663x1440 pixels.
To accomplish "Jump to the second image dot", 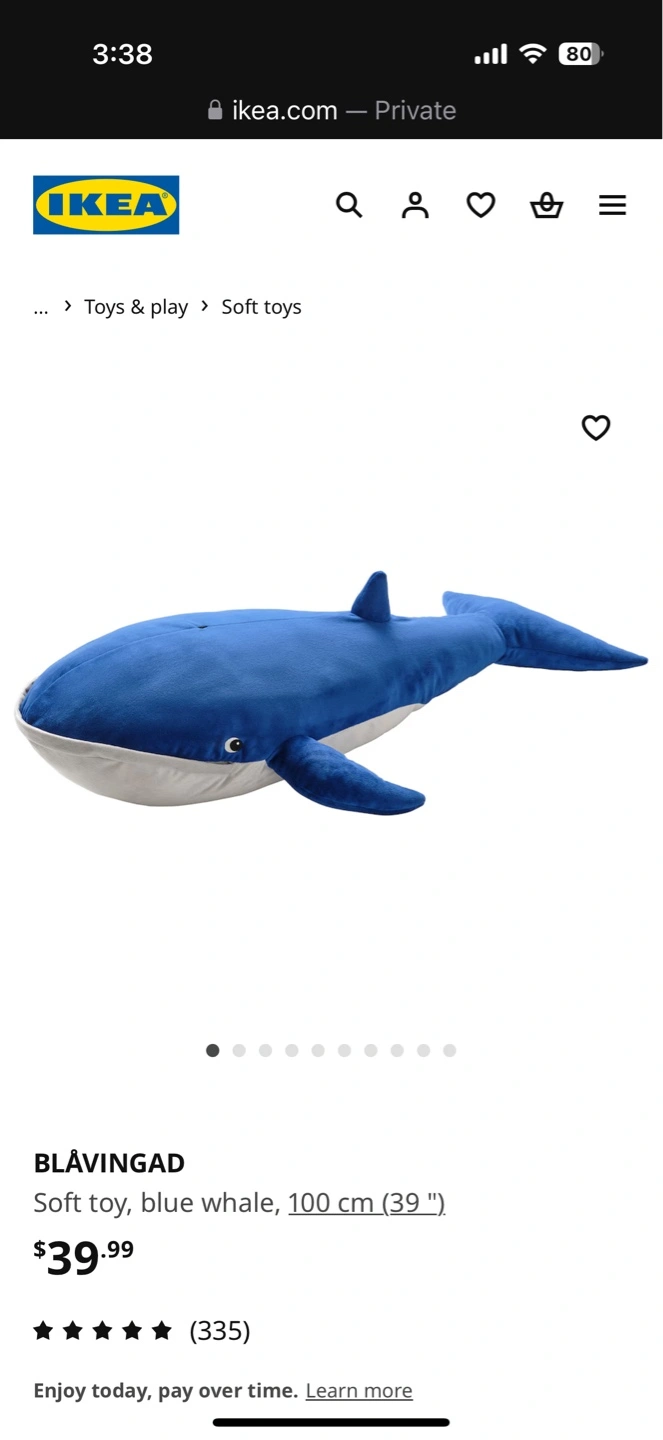I will point(239,1050).
